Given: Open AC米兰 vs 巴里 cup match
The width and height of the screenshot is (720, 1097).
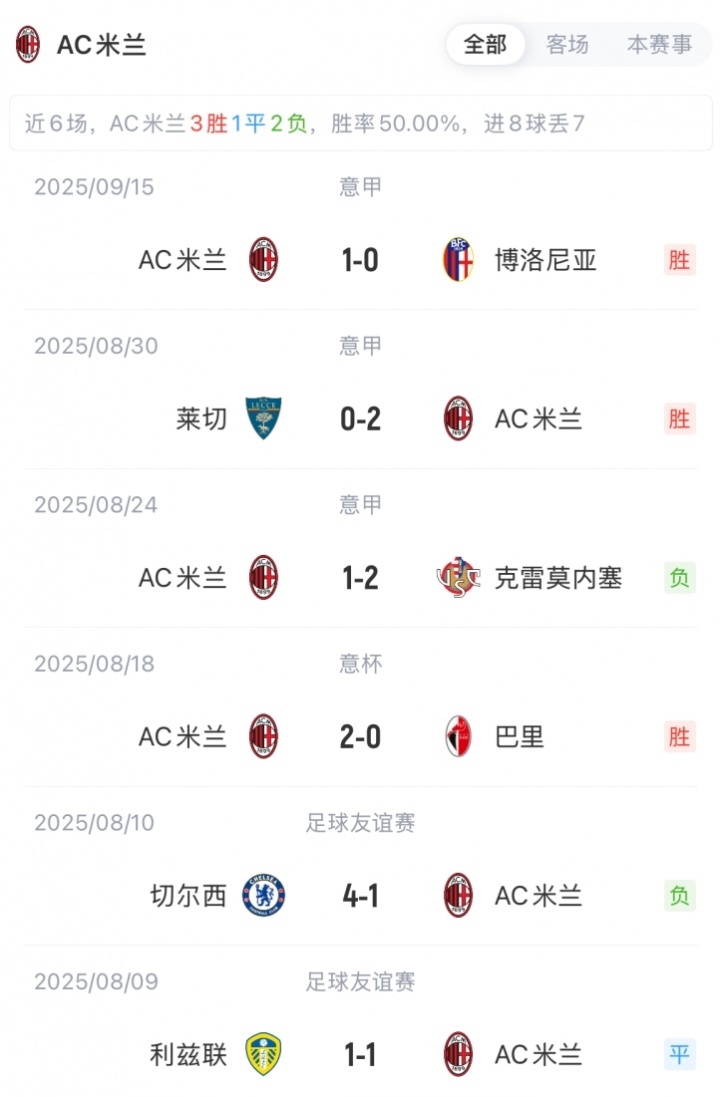Looking at the screenshot, I should click(360, 737).
